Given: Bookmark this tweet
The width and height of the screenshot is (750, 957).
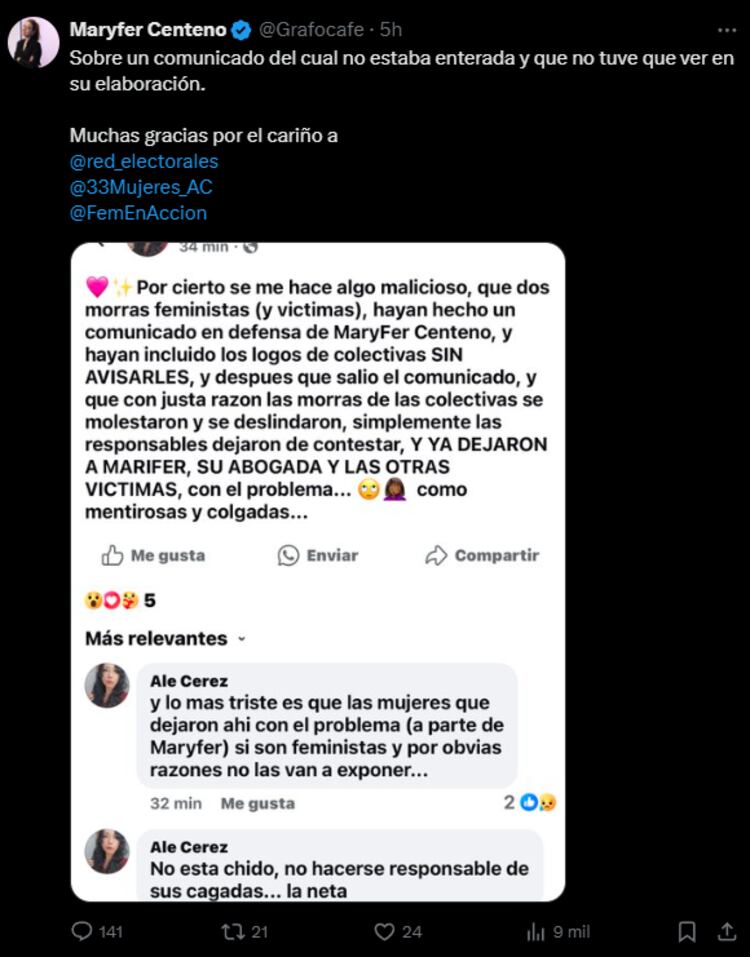Looking at the screenshot, I should (686, 931).
